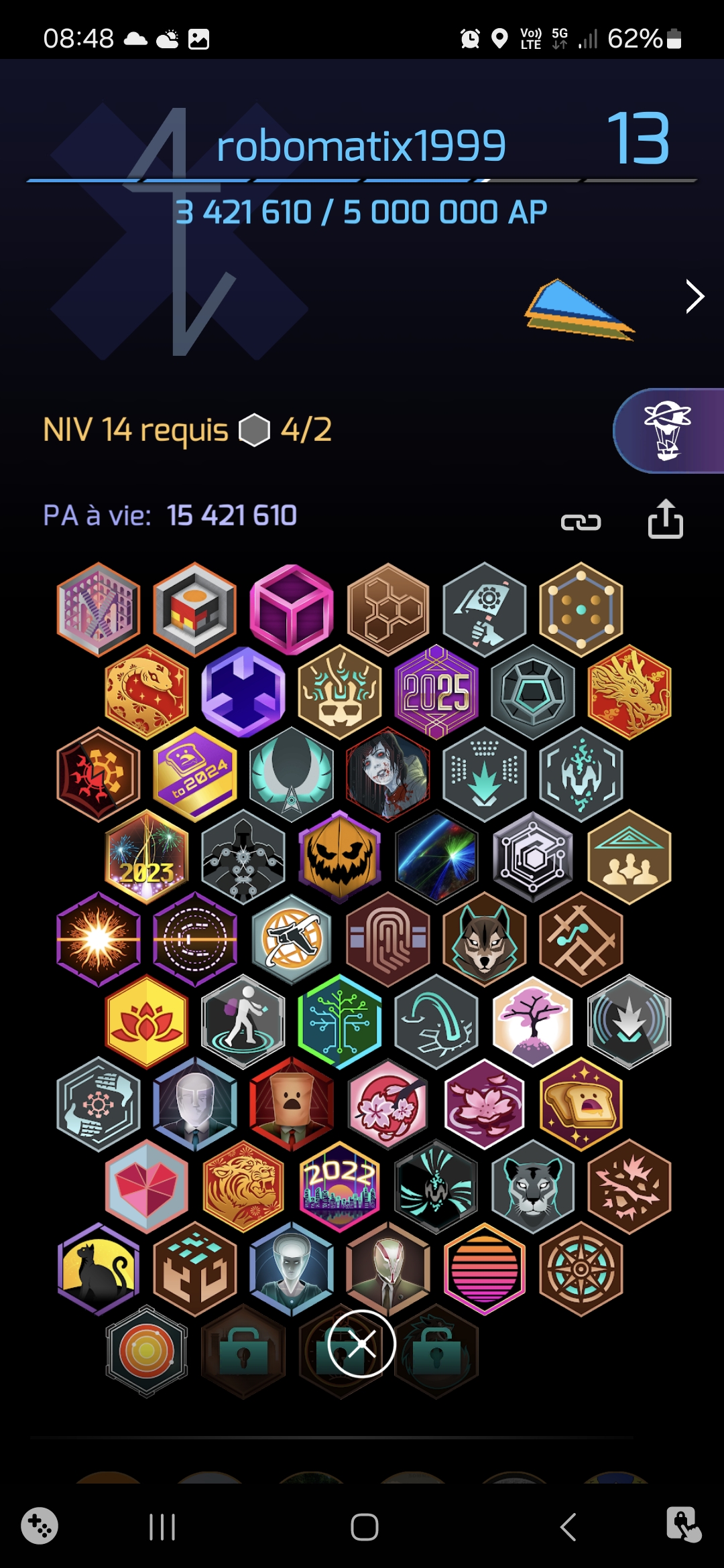Share the agent profile
This screenshot has height=1568, width=724.
click(665, 519)
